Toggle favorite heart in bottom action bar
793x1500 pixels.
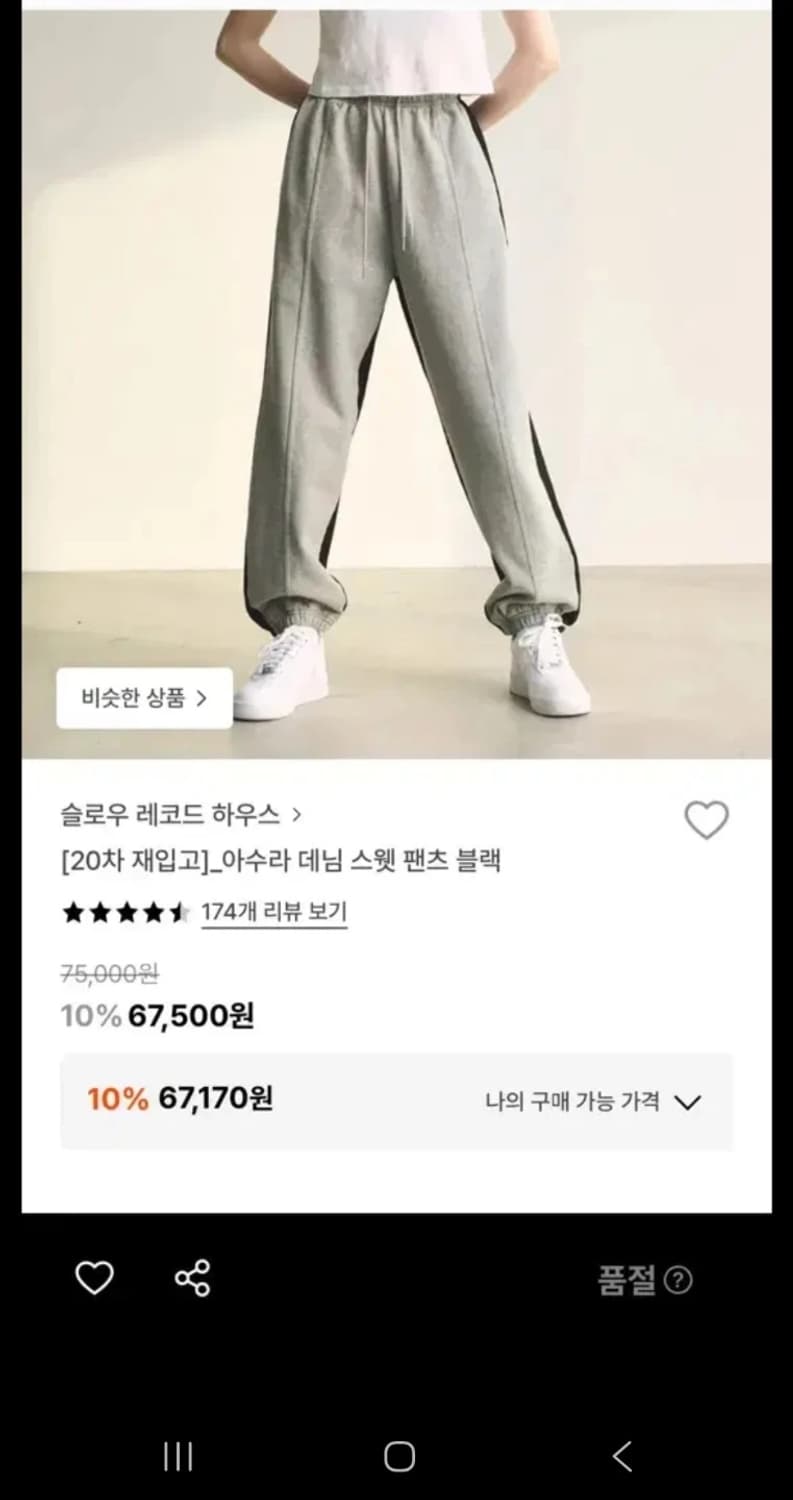[x=95, y=1277]
